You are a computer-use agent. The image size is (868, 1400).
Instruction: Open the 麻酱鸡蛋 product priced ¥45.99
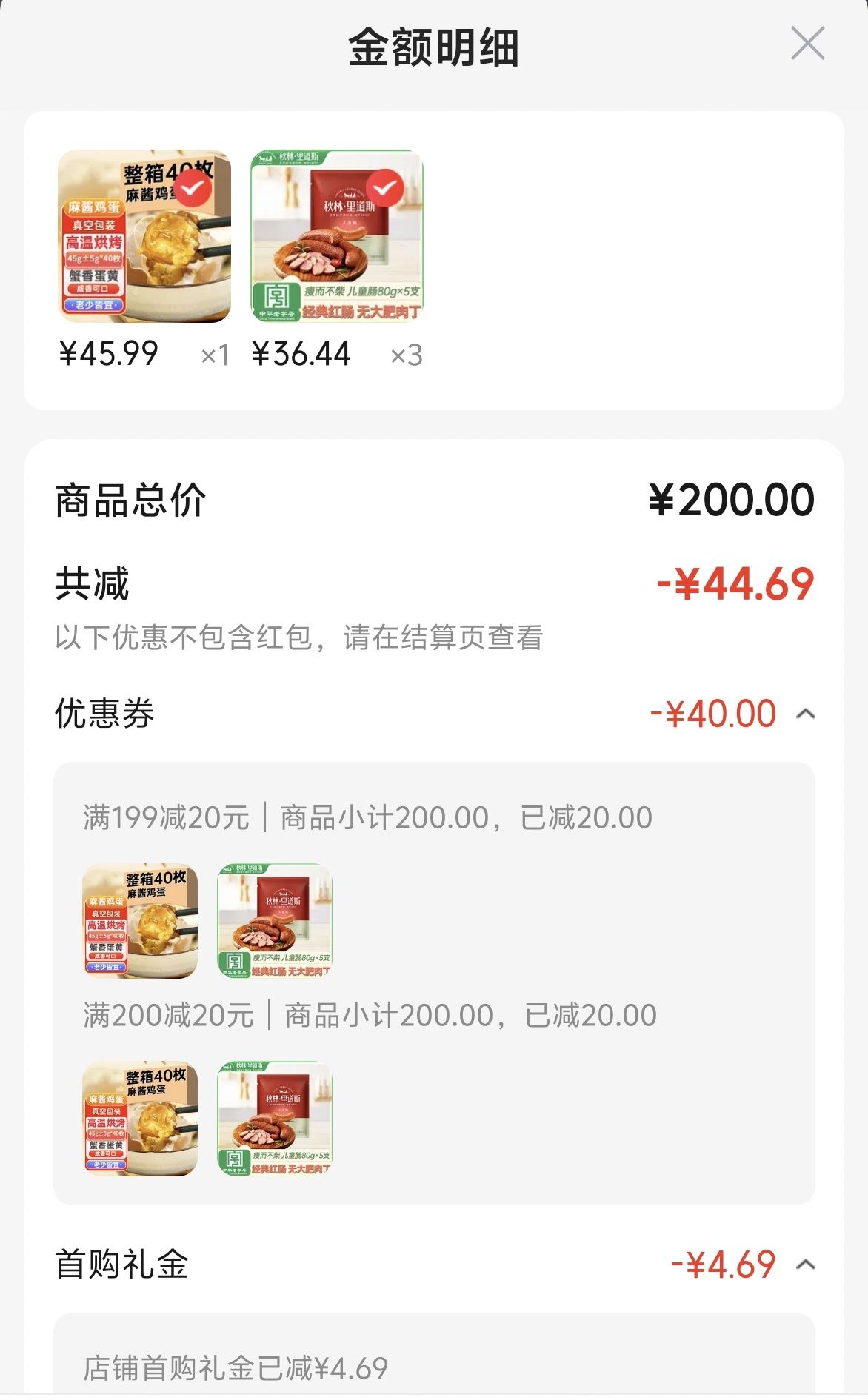[144, 236]
